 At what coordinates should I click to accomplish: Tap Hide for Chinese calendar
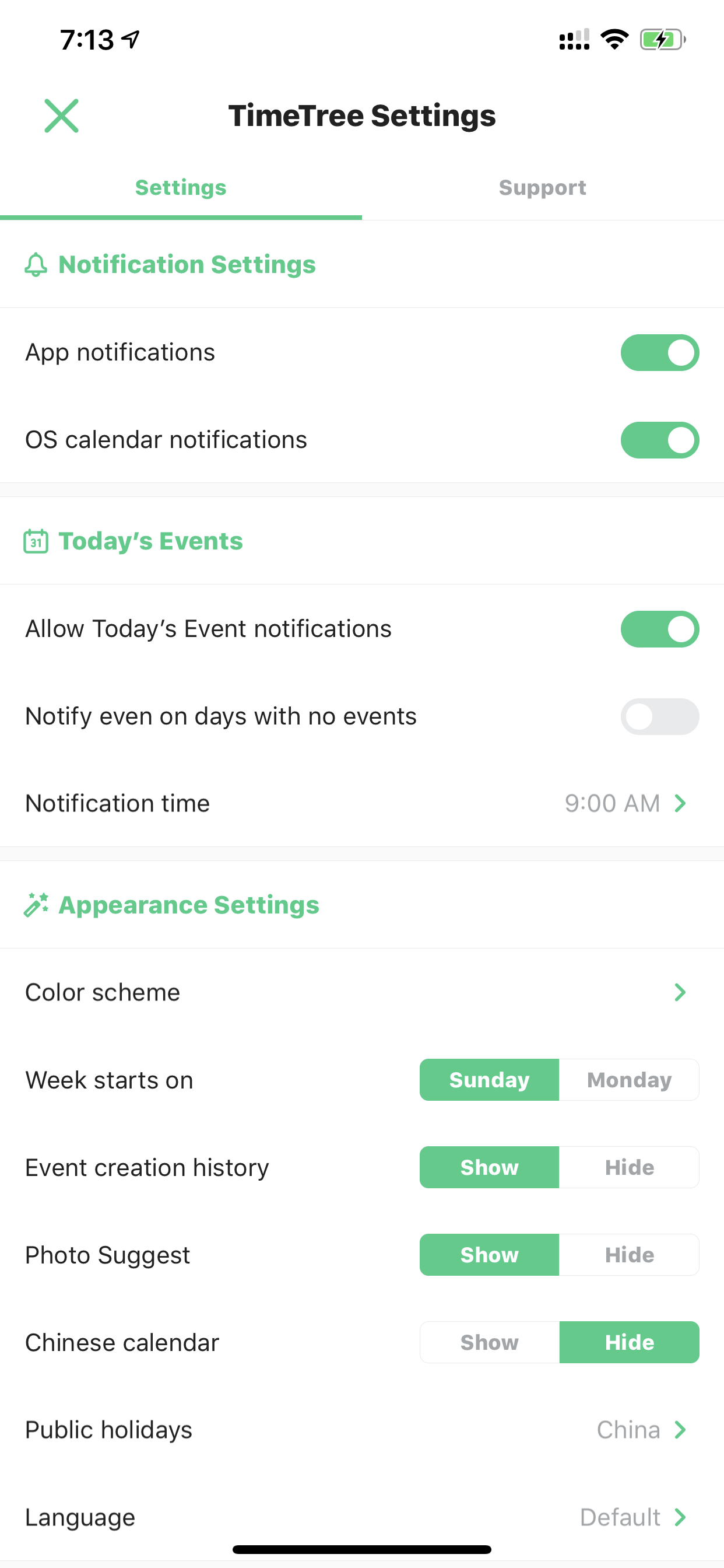[629, 1342]
